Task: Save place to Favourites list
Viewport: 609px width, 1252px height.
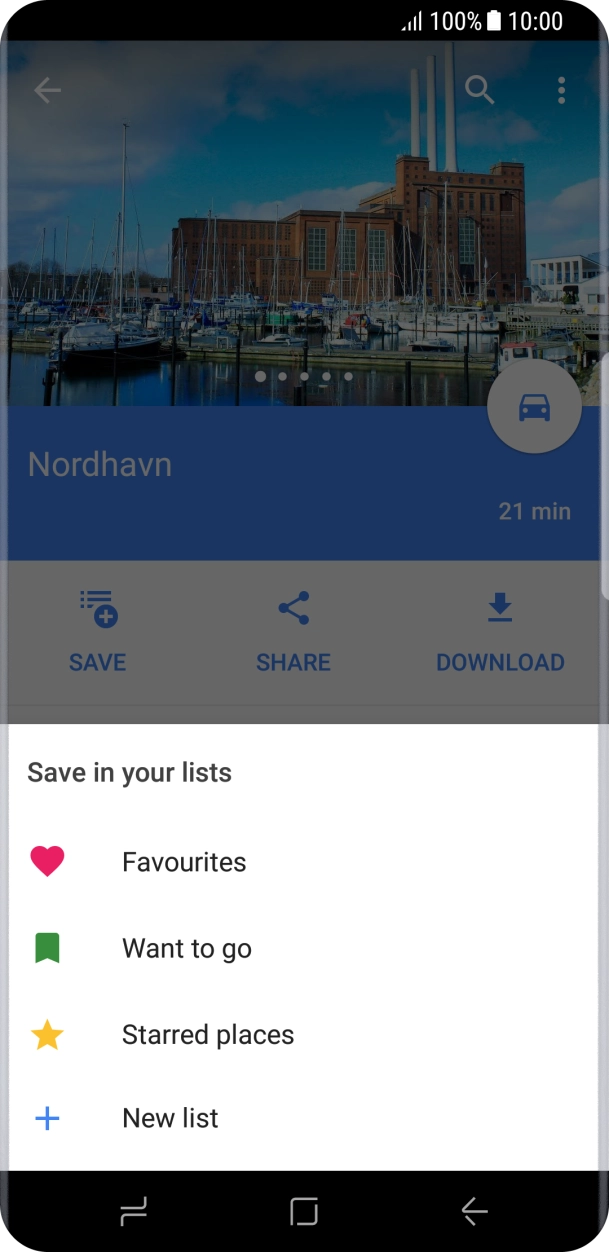Action: coord(184,862)
